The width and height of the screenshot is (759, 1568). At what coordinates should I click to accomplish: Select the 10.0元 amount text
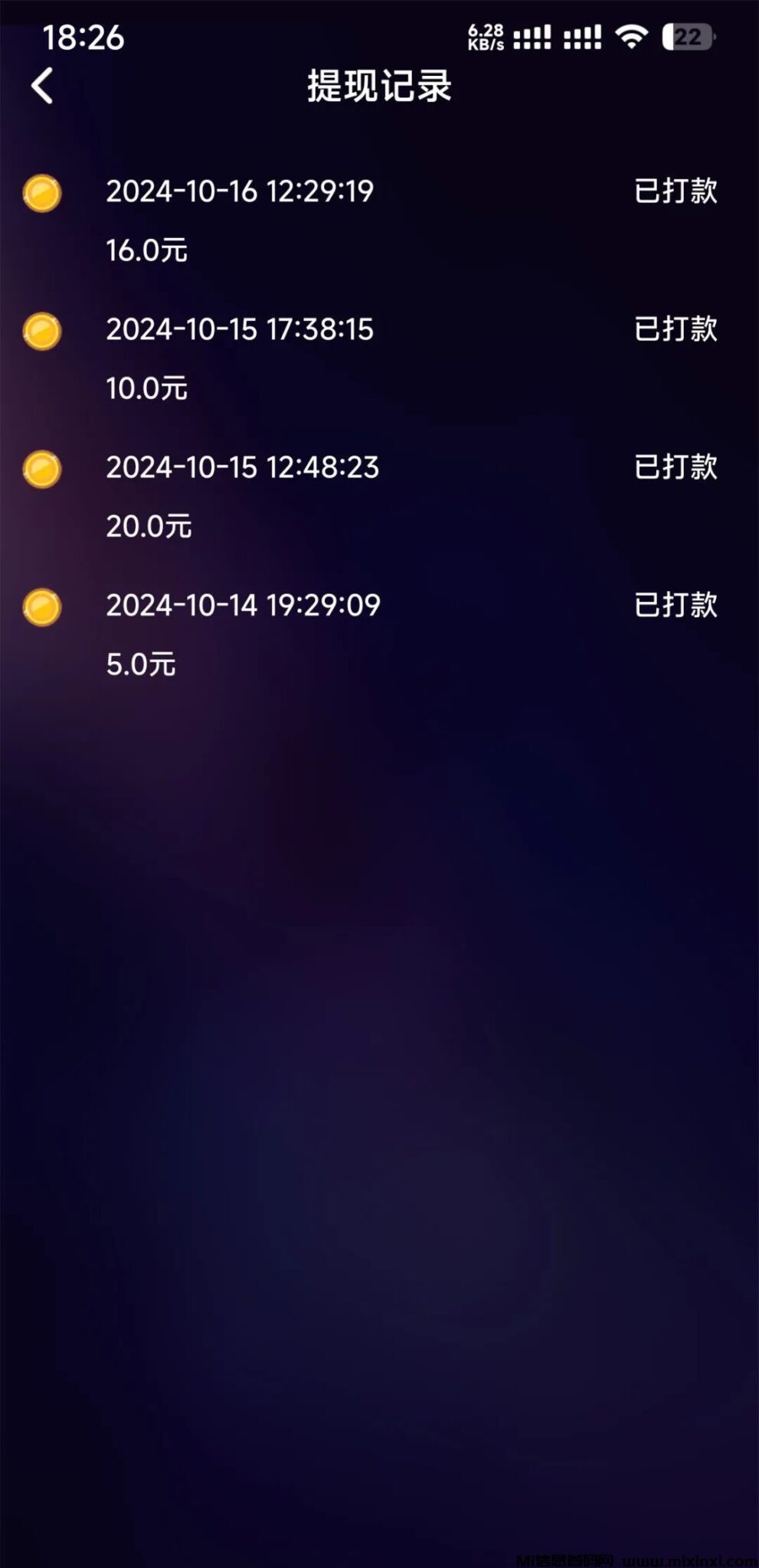[x=147, y=387]
